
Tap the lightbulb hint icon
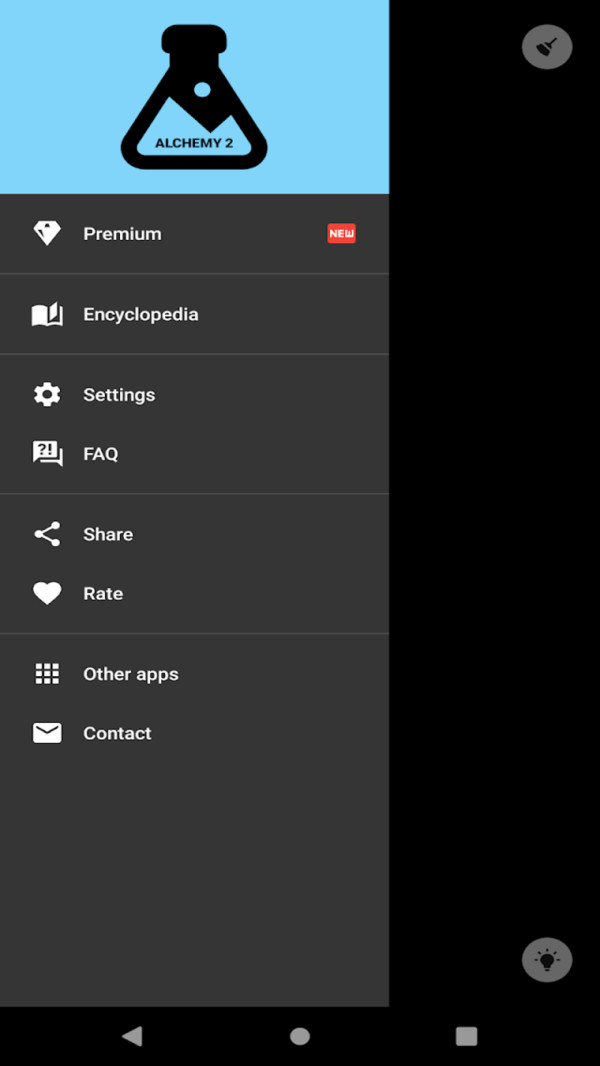(547, 961)
